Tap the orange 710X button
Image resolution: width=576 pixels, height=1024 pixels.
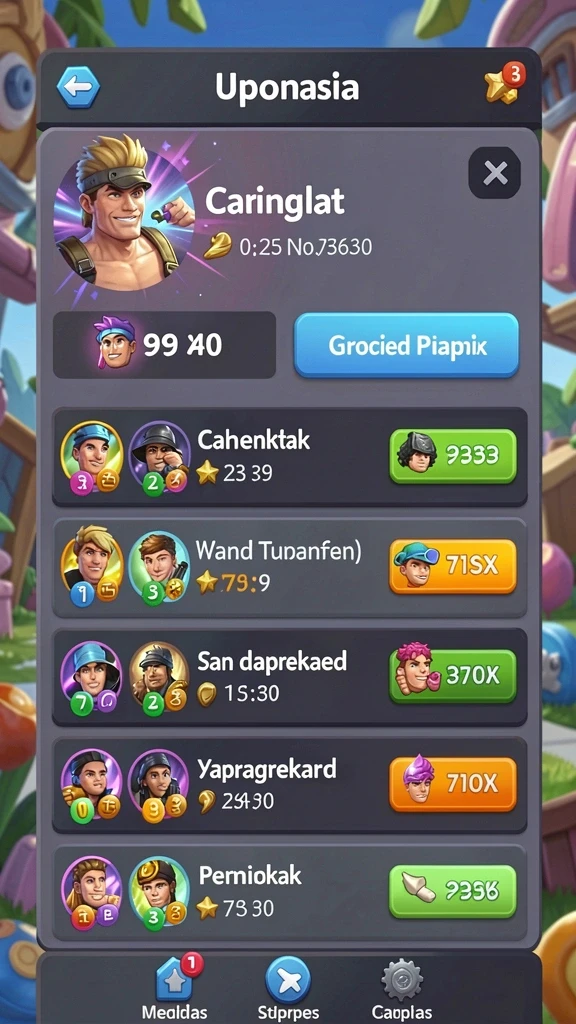point(453,784)
